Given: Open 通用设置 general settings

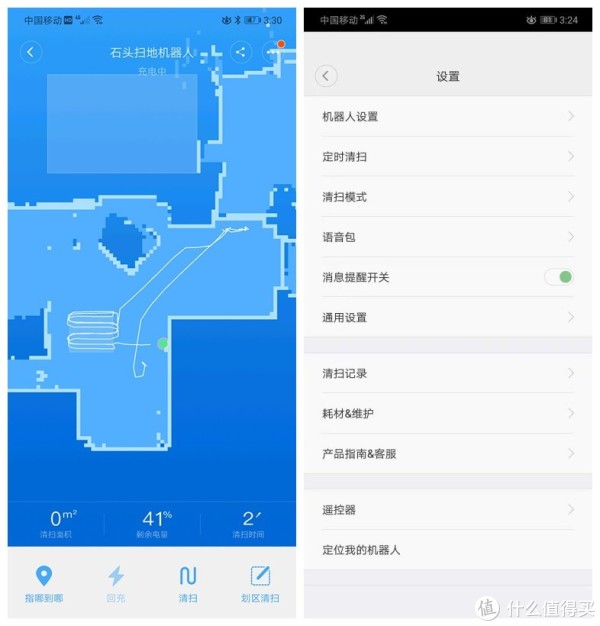Looking at the screenshot, I should pos(447,317).
